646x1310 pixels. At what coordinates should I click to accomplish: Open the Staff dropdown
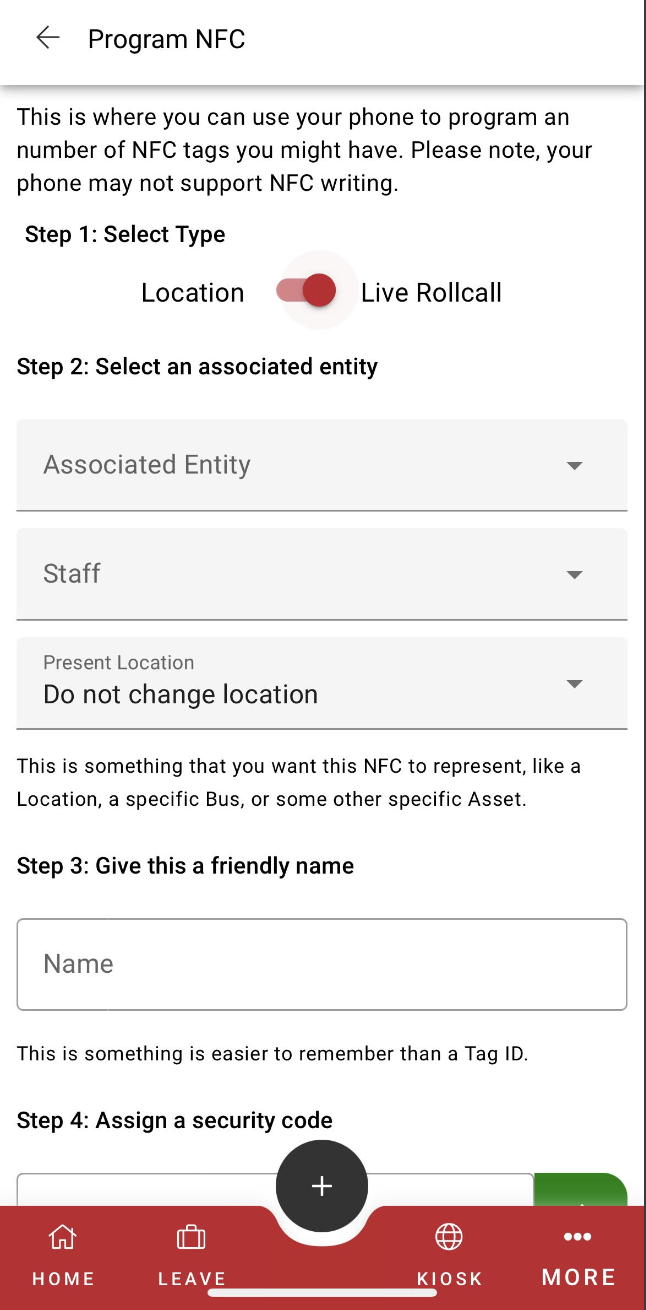click(321, 574)
